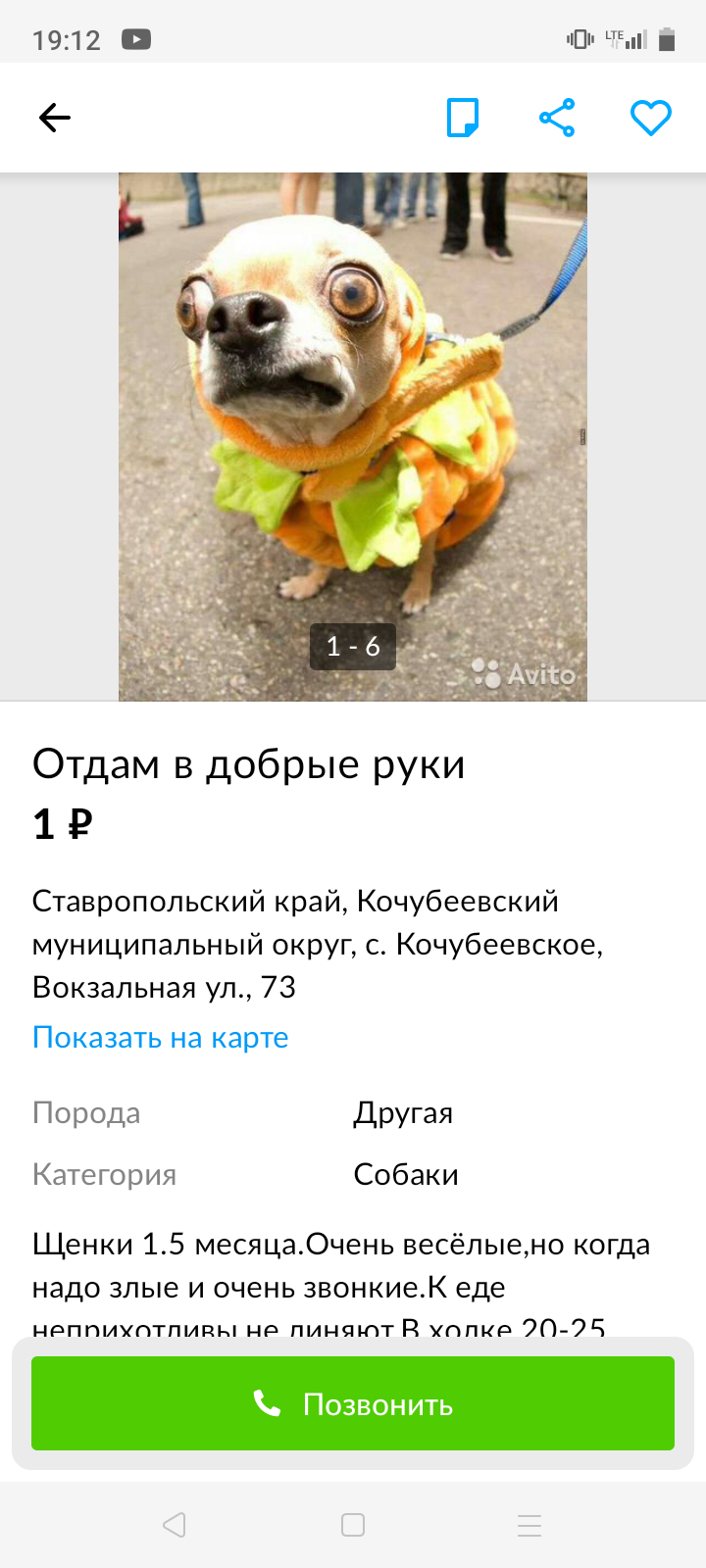Open the dog photo gallery
Viewport: 706px width, 1568px height.
click(x=353, y=436)
